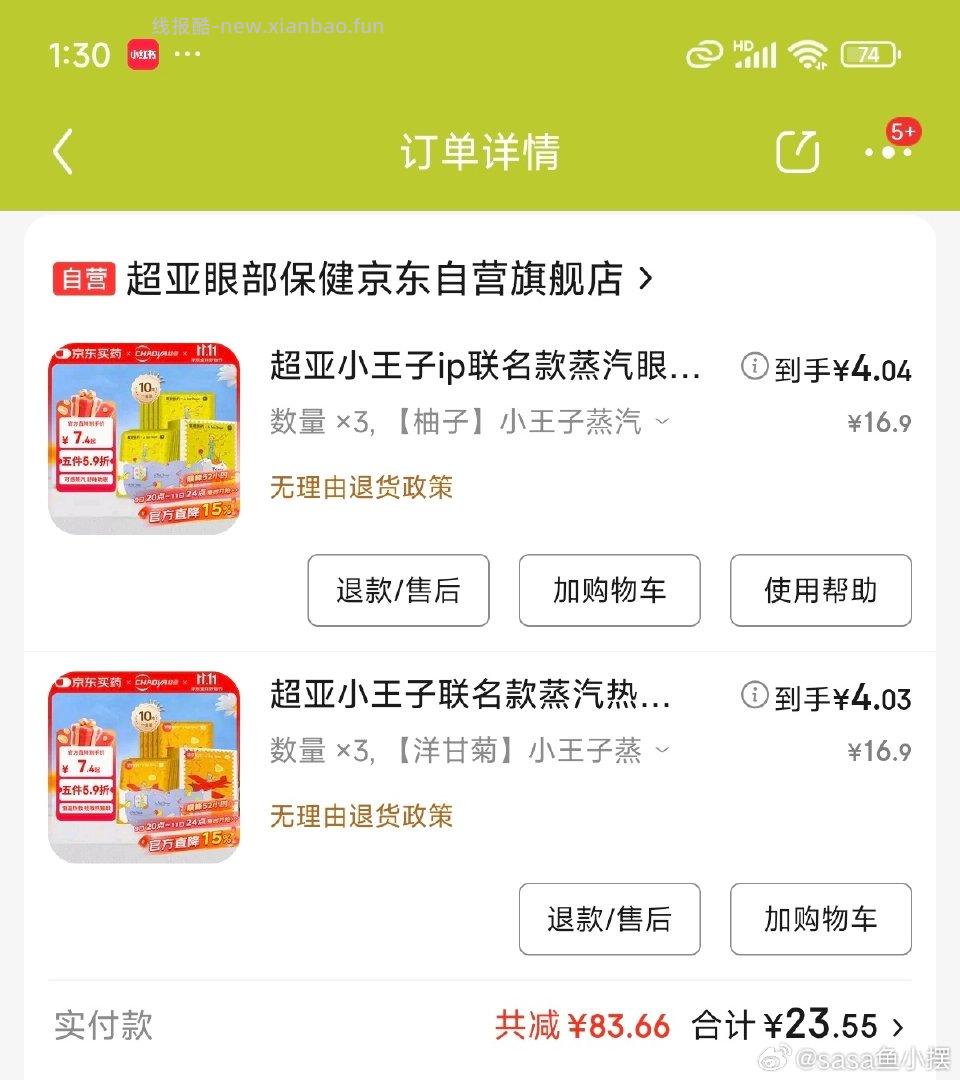Expand the 【洋甘菊】小王子蒸 spec dropdown
960x1080 pixels.
pyautogui.click(x=662, y=751)
